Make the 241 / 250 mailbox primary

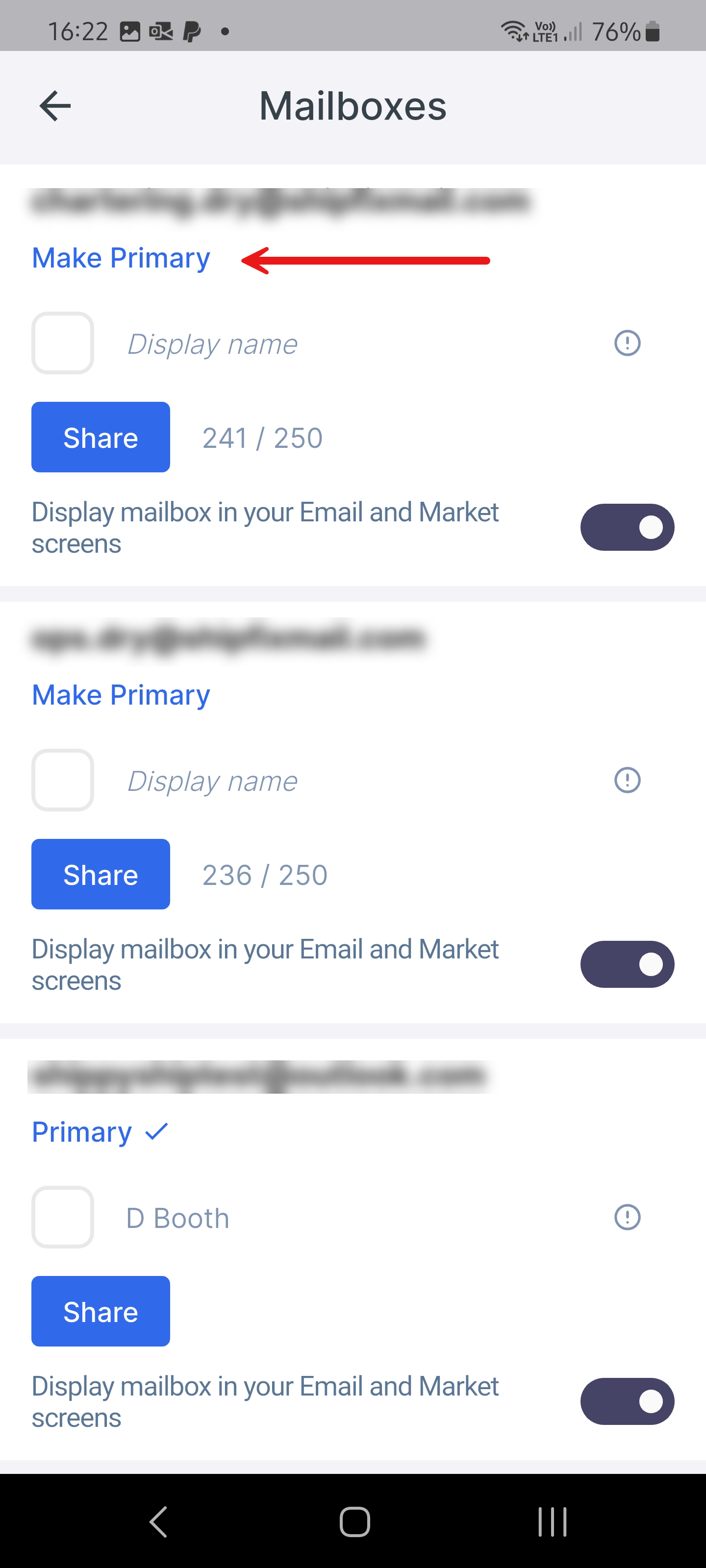121,258
